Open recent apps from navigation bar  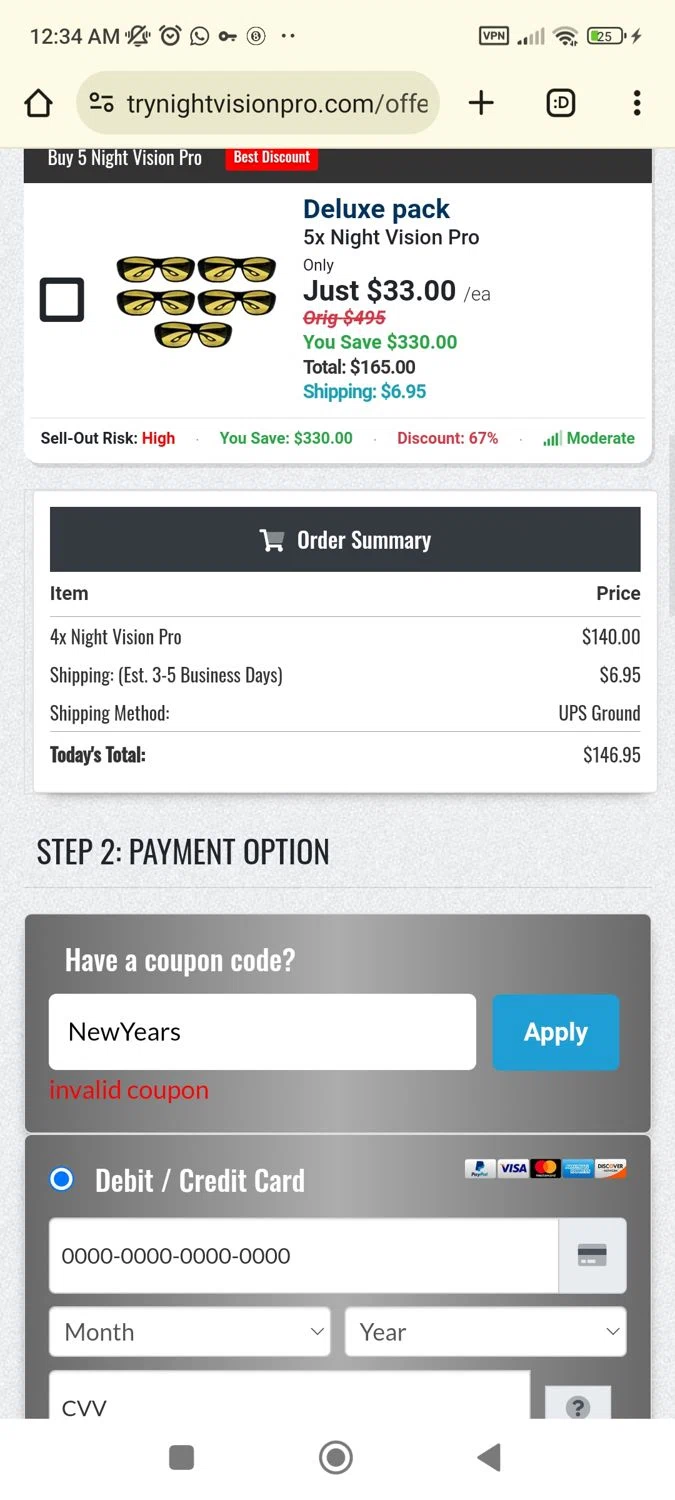(x=182, y=1458)
